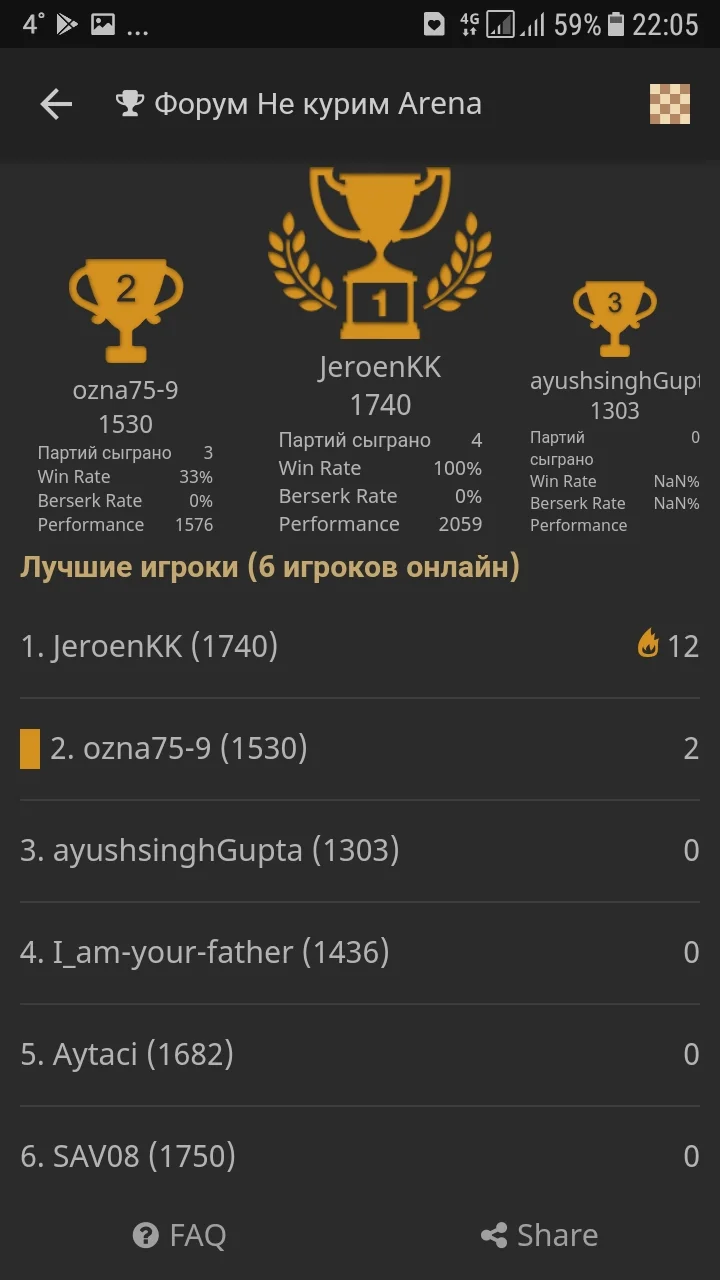Image resolution: width=720 pixels, height=1280 pixels.
Task: Tap the question mark icon beside FAQ
Action: (x=145, y=1235)
